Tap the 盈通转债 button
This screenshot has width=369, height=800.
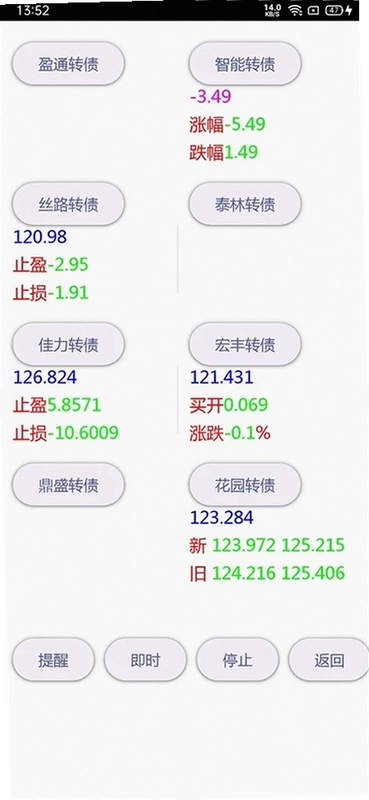(x=68, y=64)
